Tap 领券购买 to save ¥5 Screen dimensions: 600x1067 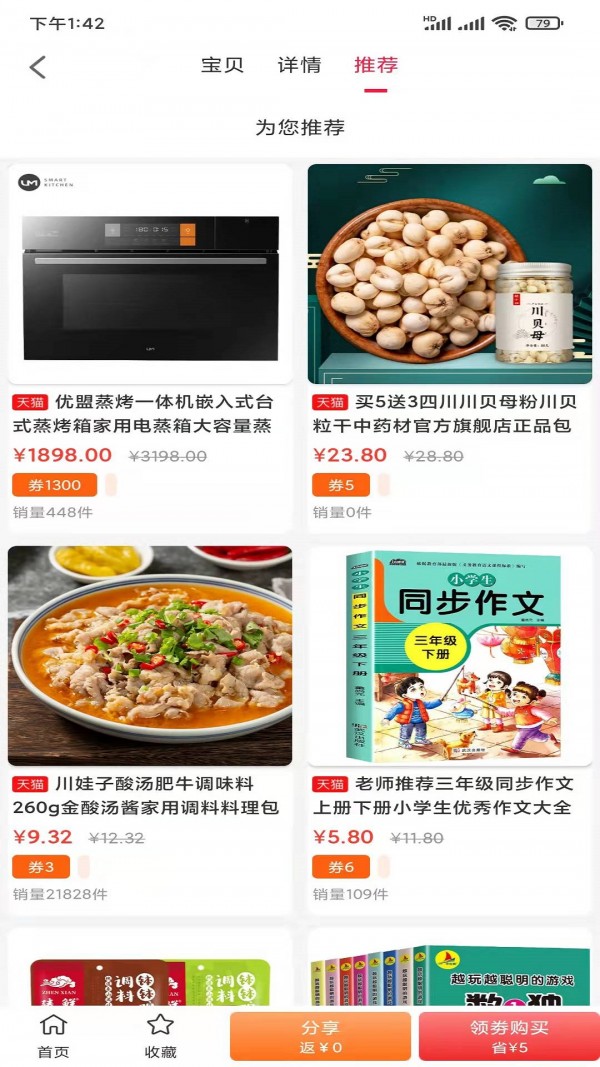(508, 1036)
